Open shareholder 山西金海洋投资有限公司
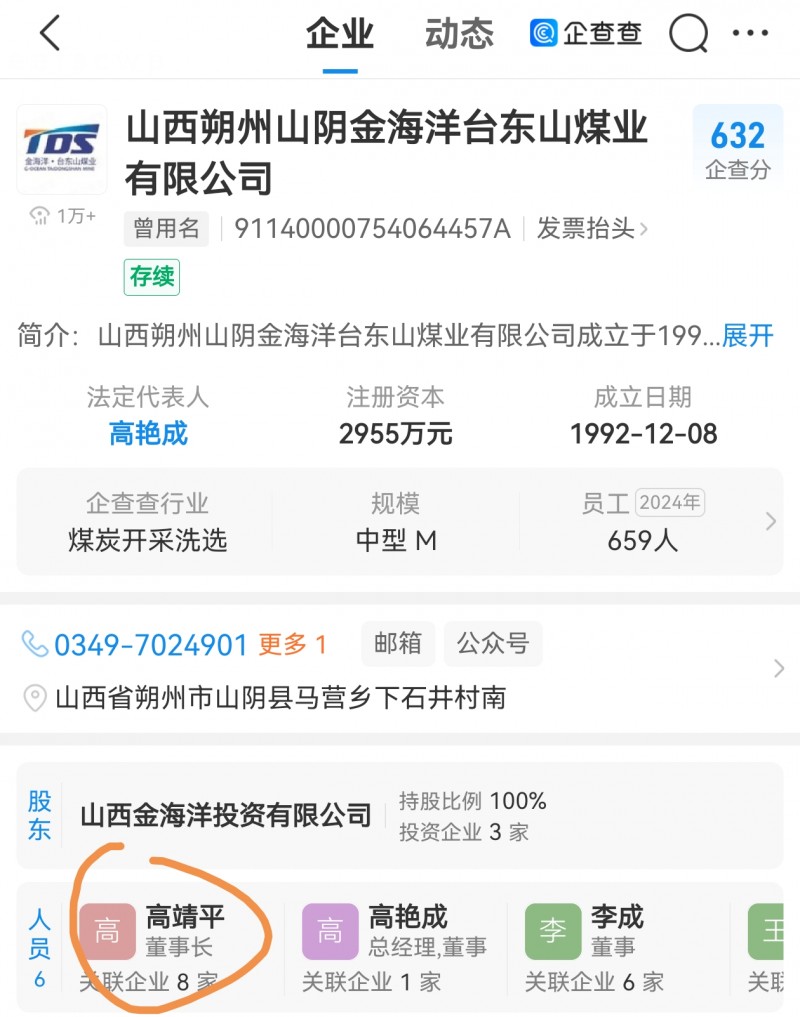The width and height of the screenshot is (800, 1017). click(x=226, y=815)
